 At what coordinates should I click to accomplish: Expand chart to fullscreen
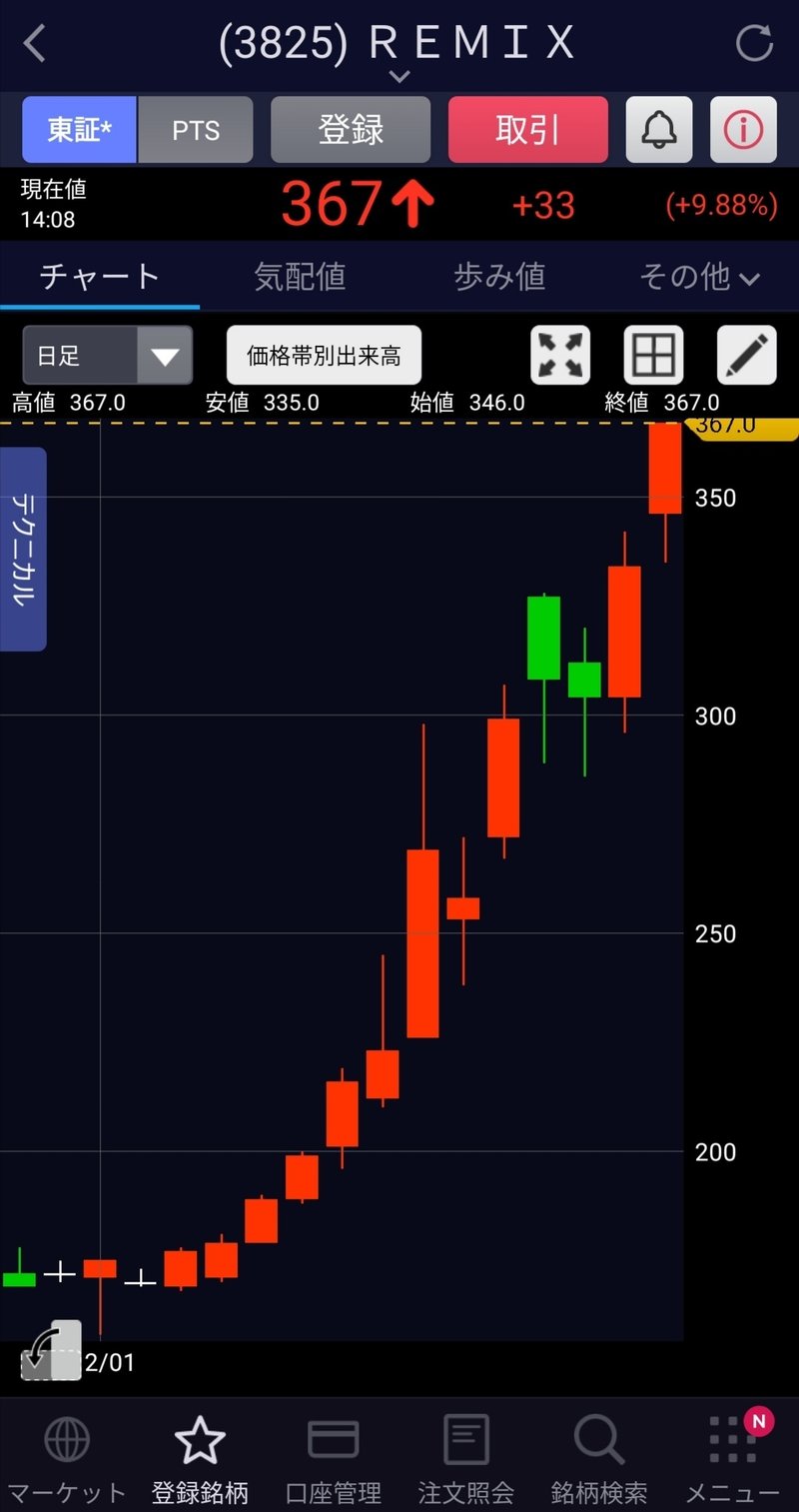pos(559,355)
